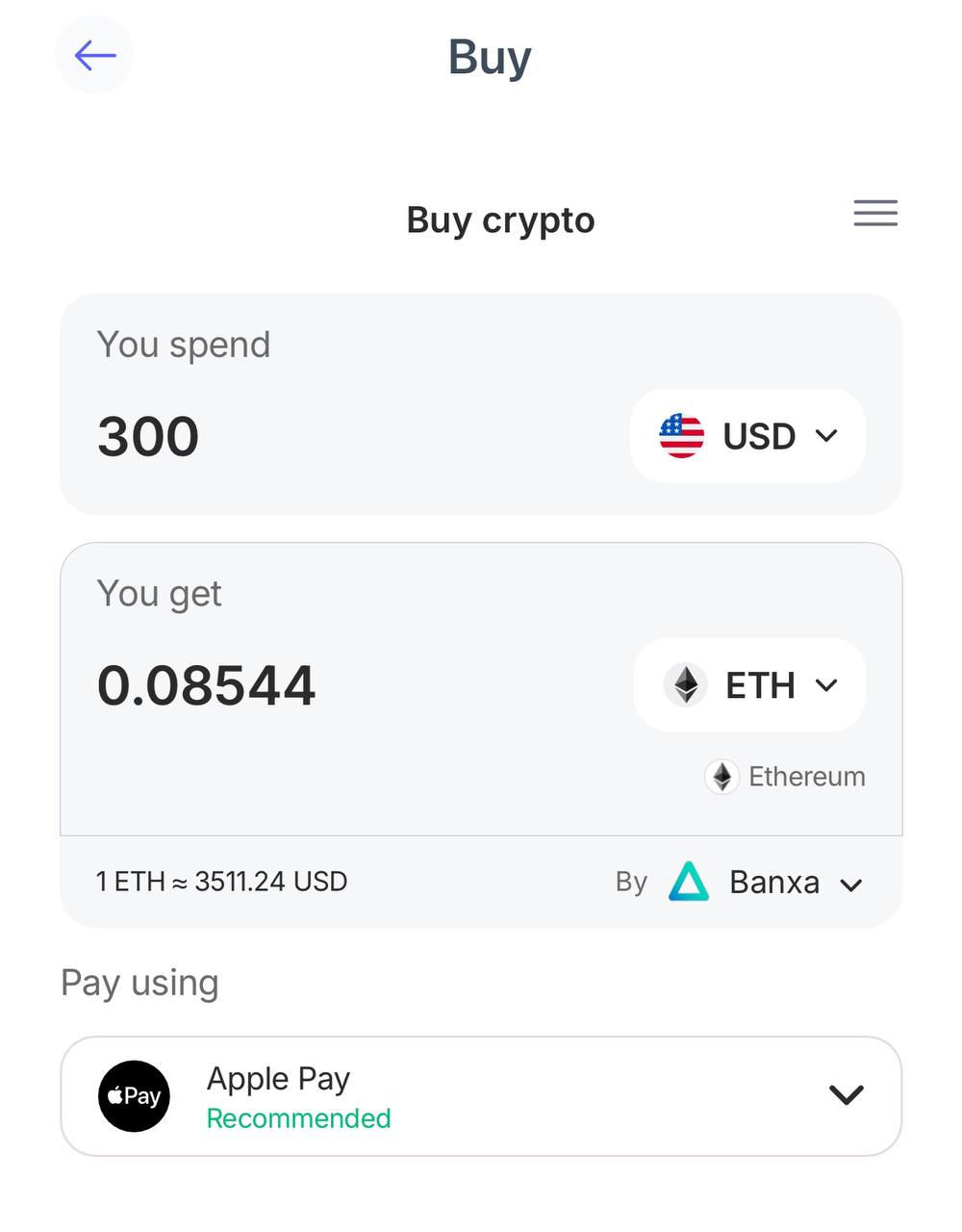Click the Pay using section label
The height and width of the screenshot is (1232, 962).
[x=139, y=983]
